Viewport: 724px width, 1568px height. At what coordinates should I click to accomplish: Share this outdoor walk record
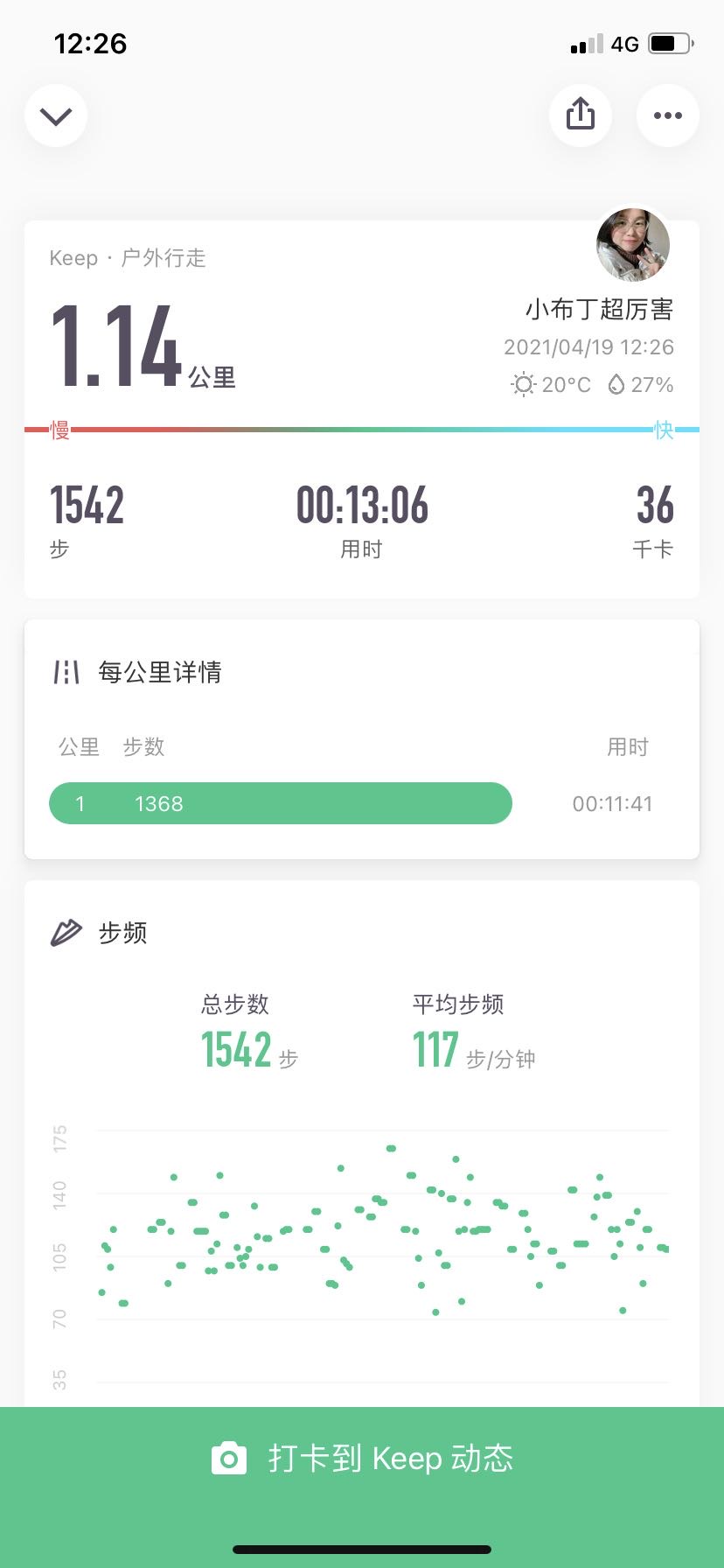coord(581,115)
